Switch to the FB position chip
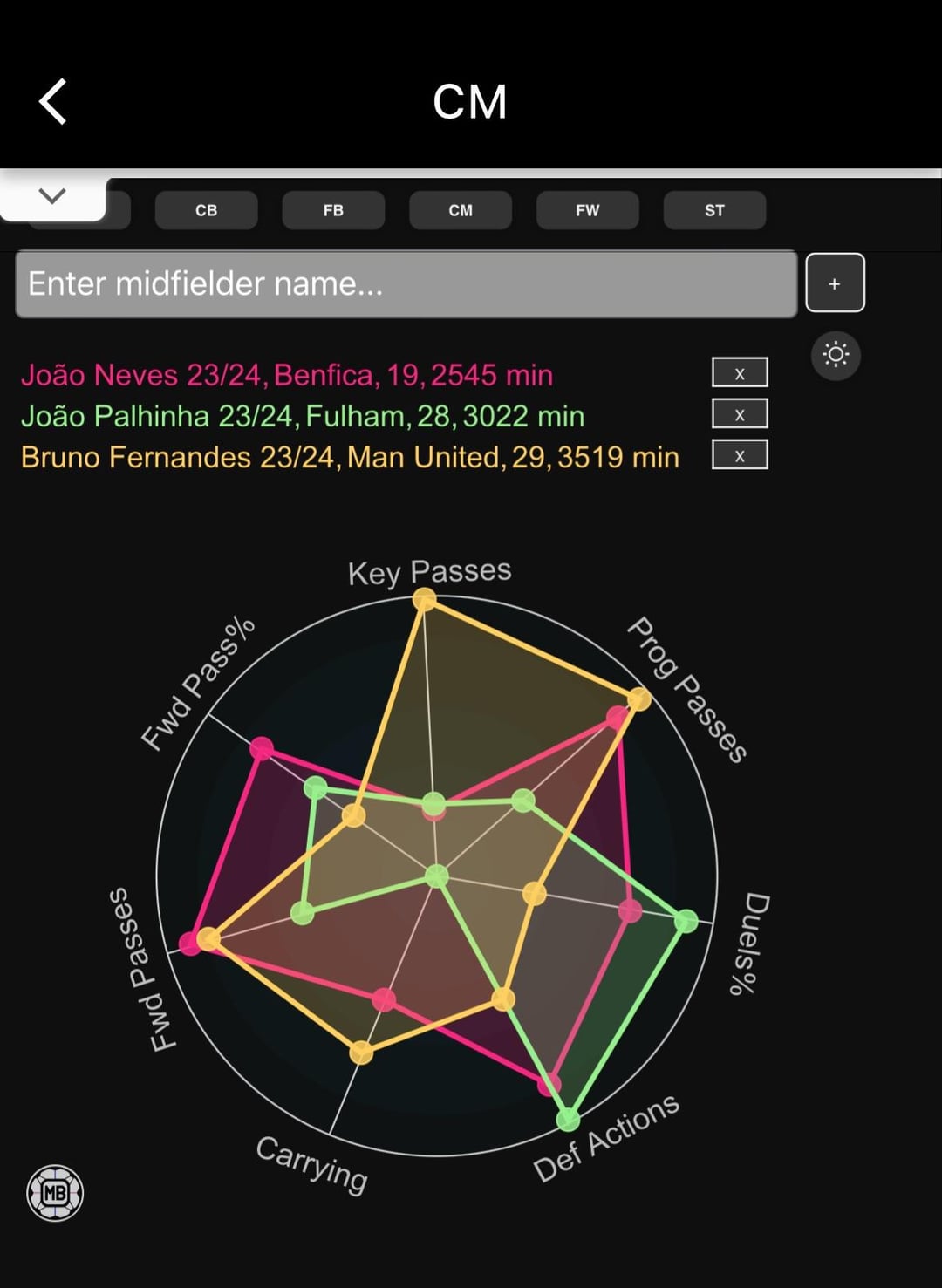This screenshot has width=942, height=1288. point(333,210)
